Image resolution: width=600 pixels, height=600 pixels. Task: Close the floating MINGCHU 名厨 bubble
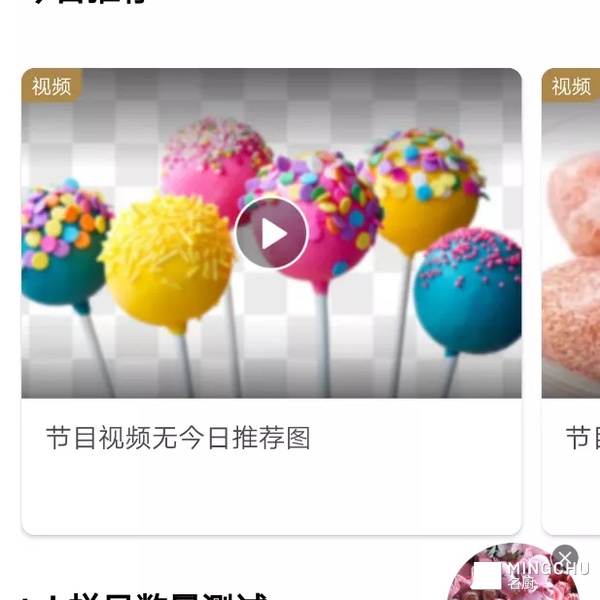(x=565, y=558)
